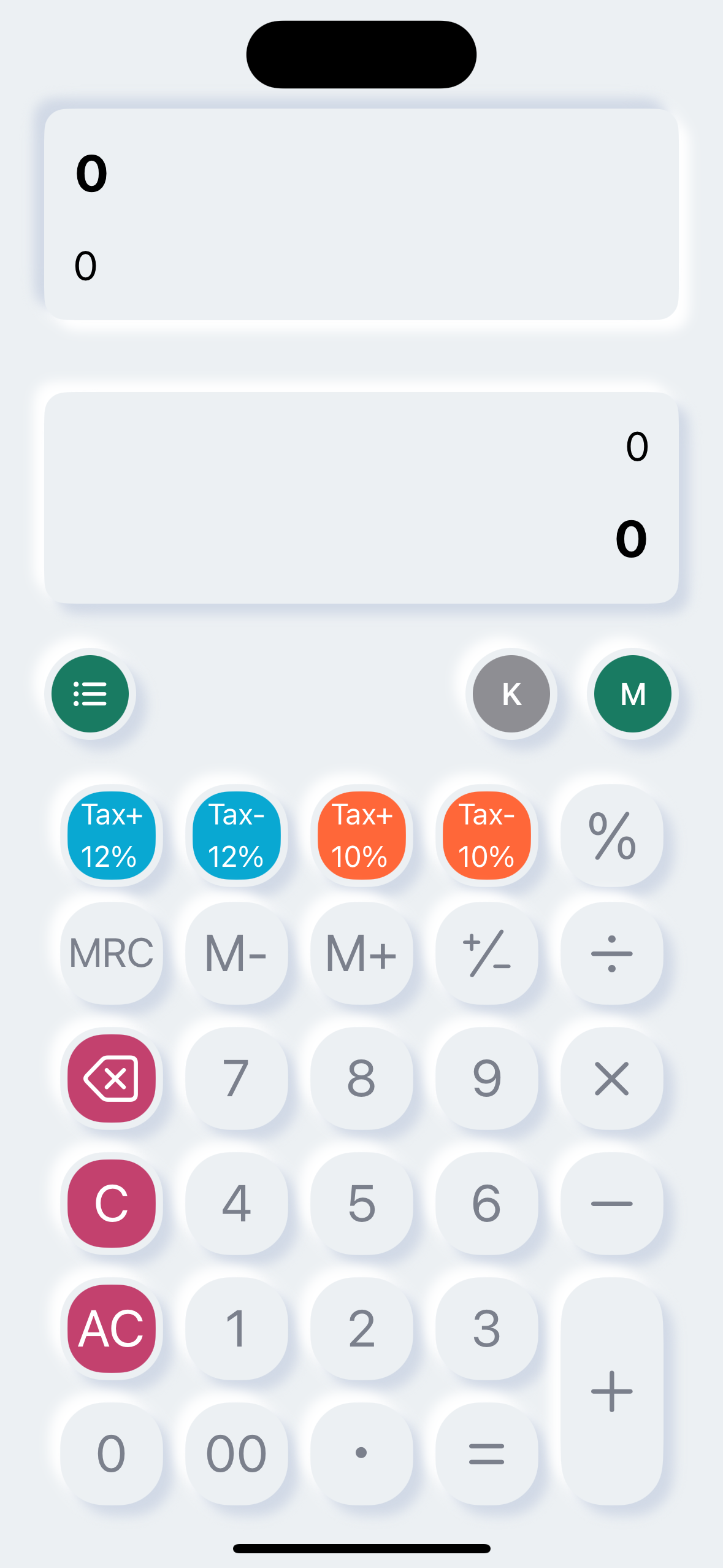Subtract from memory with M-
Viewport: 723px width, 1568px height.
coord(237,953)
